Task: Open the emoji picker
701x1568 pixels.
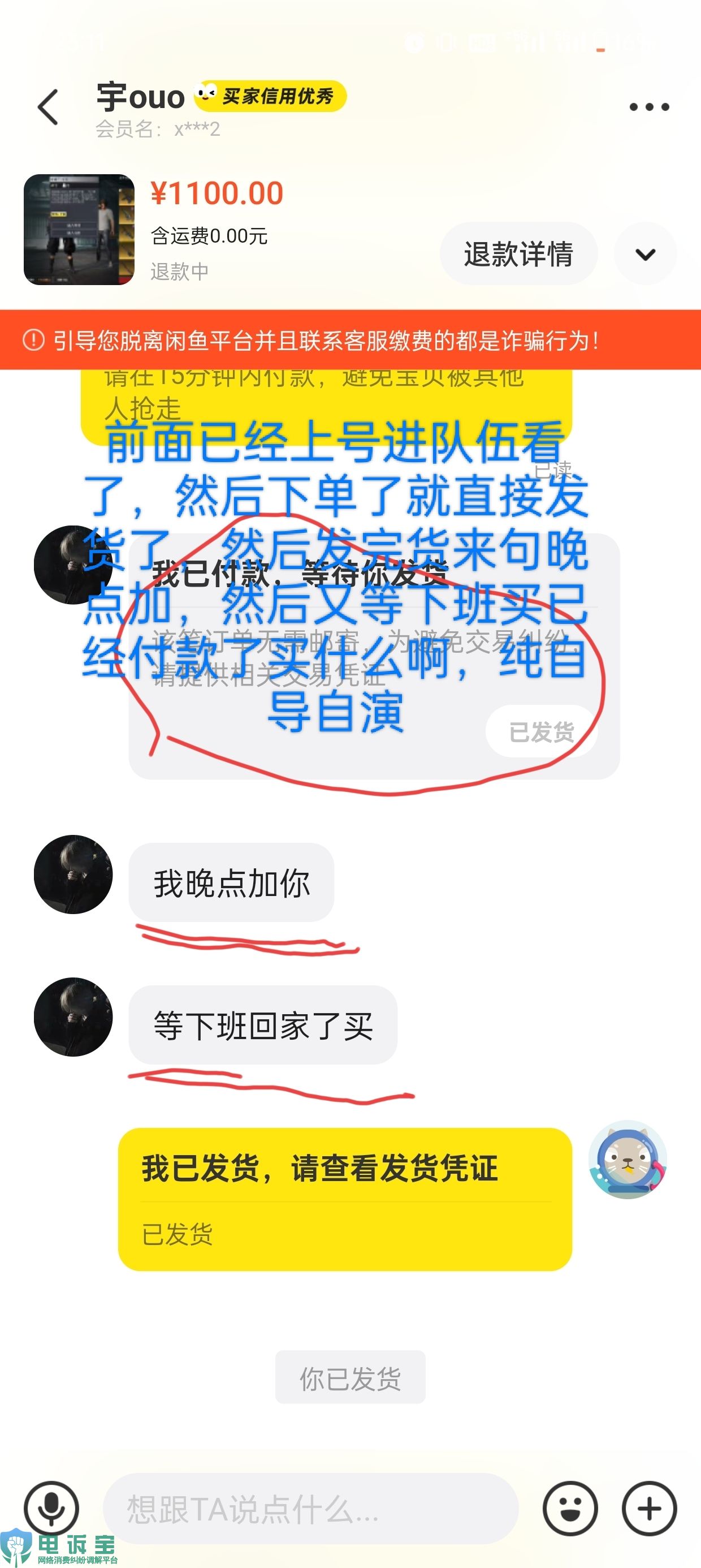Action: [x=570, y=1509]
